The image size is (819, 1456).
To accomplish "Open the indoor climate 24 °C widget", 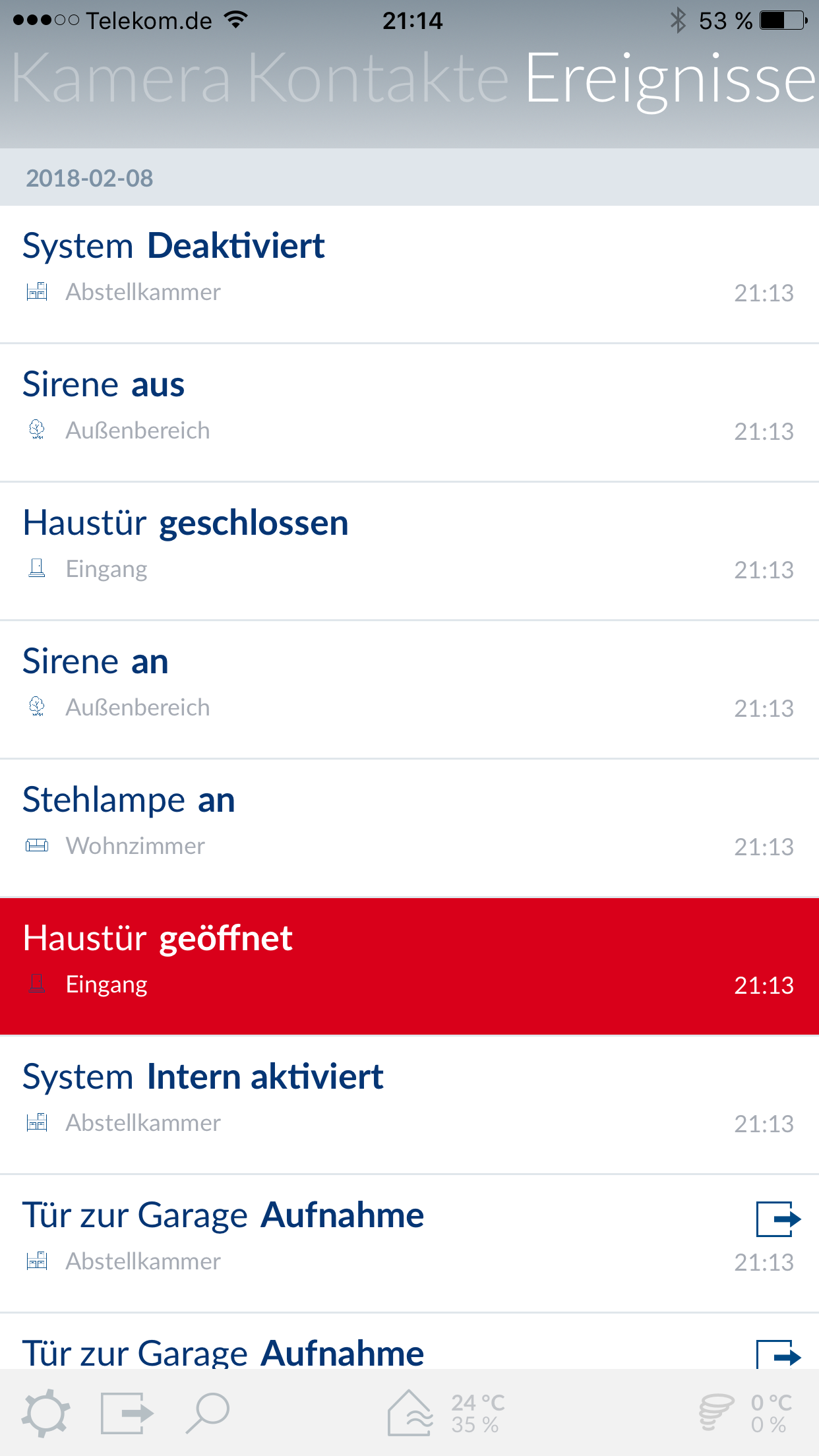I will coord(446,1413).
